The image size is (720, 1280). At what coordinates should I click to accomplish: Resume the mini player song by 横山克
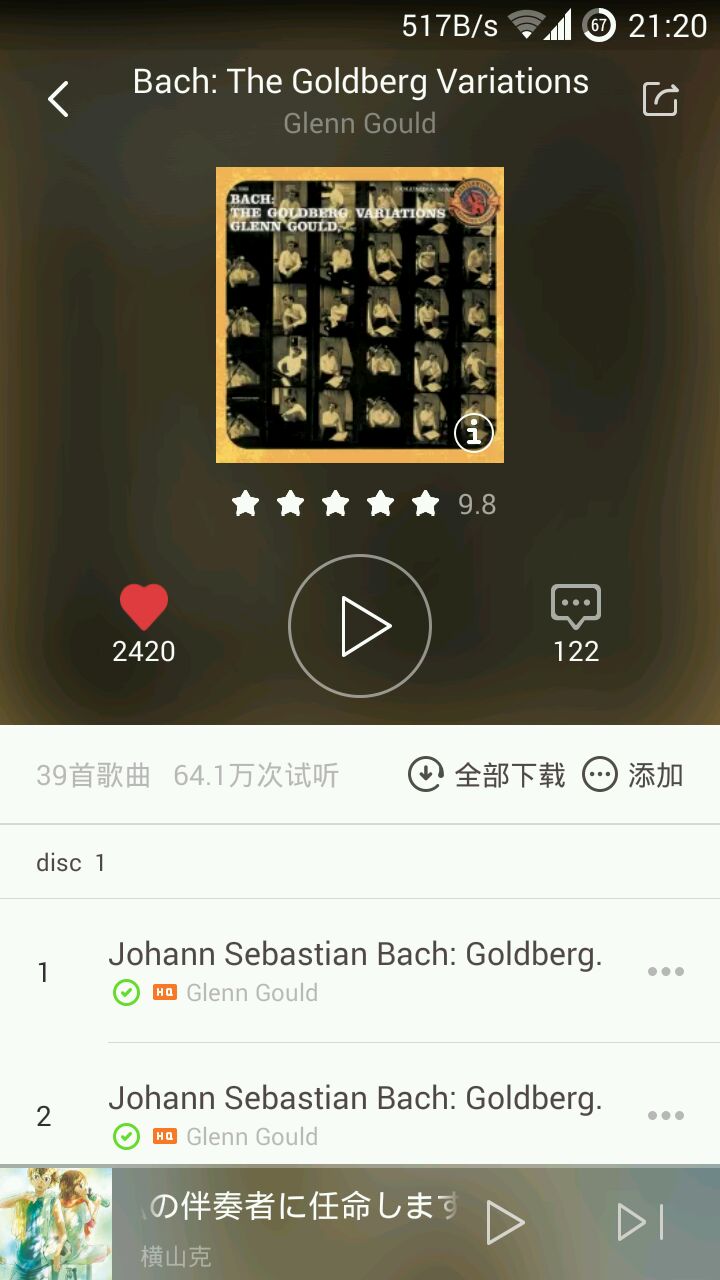pyautogui.click(x=504, y=1223)
